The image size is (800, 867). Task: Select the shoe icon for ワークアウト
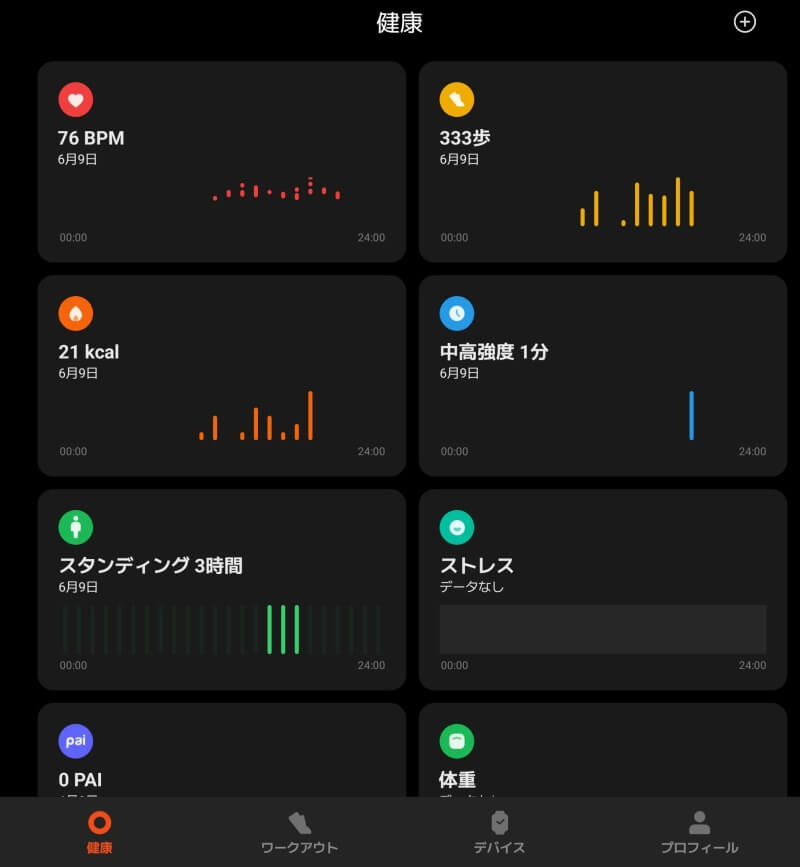click(300, 822)
